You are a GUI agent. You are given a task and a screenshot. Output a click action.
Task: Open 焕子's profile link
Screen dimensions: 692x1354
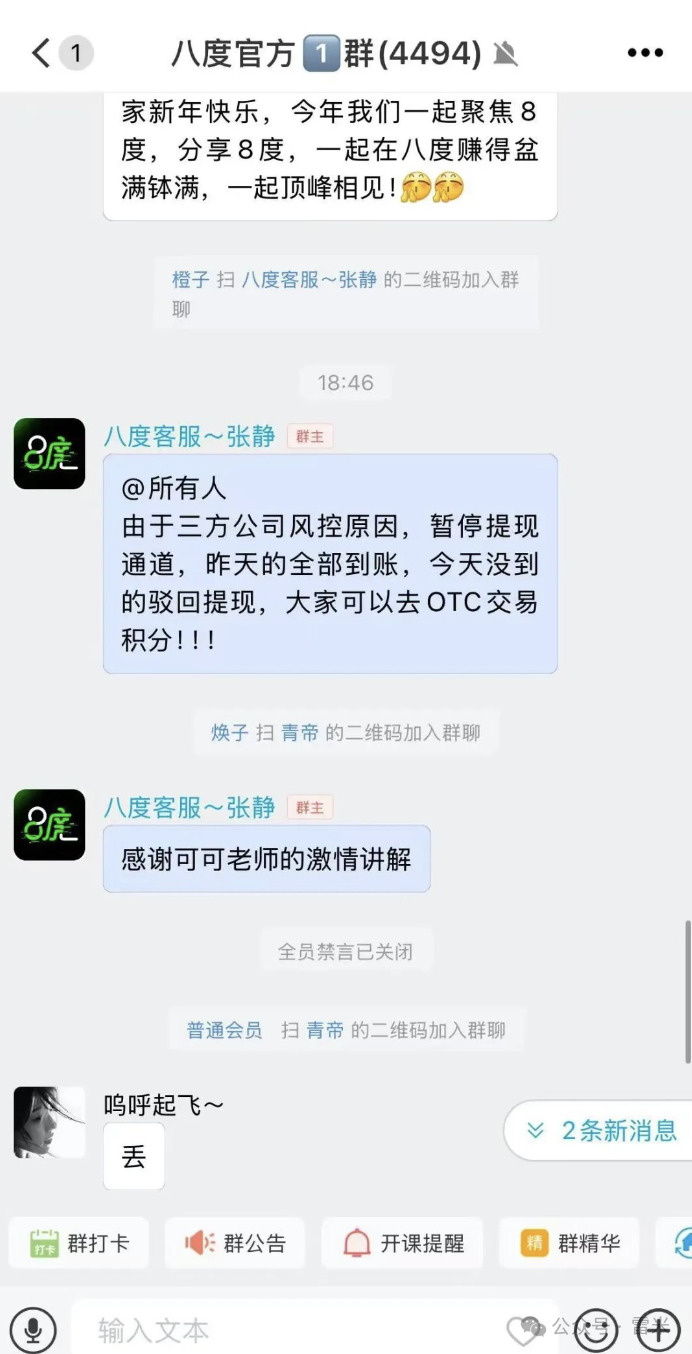[230, 733]
